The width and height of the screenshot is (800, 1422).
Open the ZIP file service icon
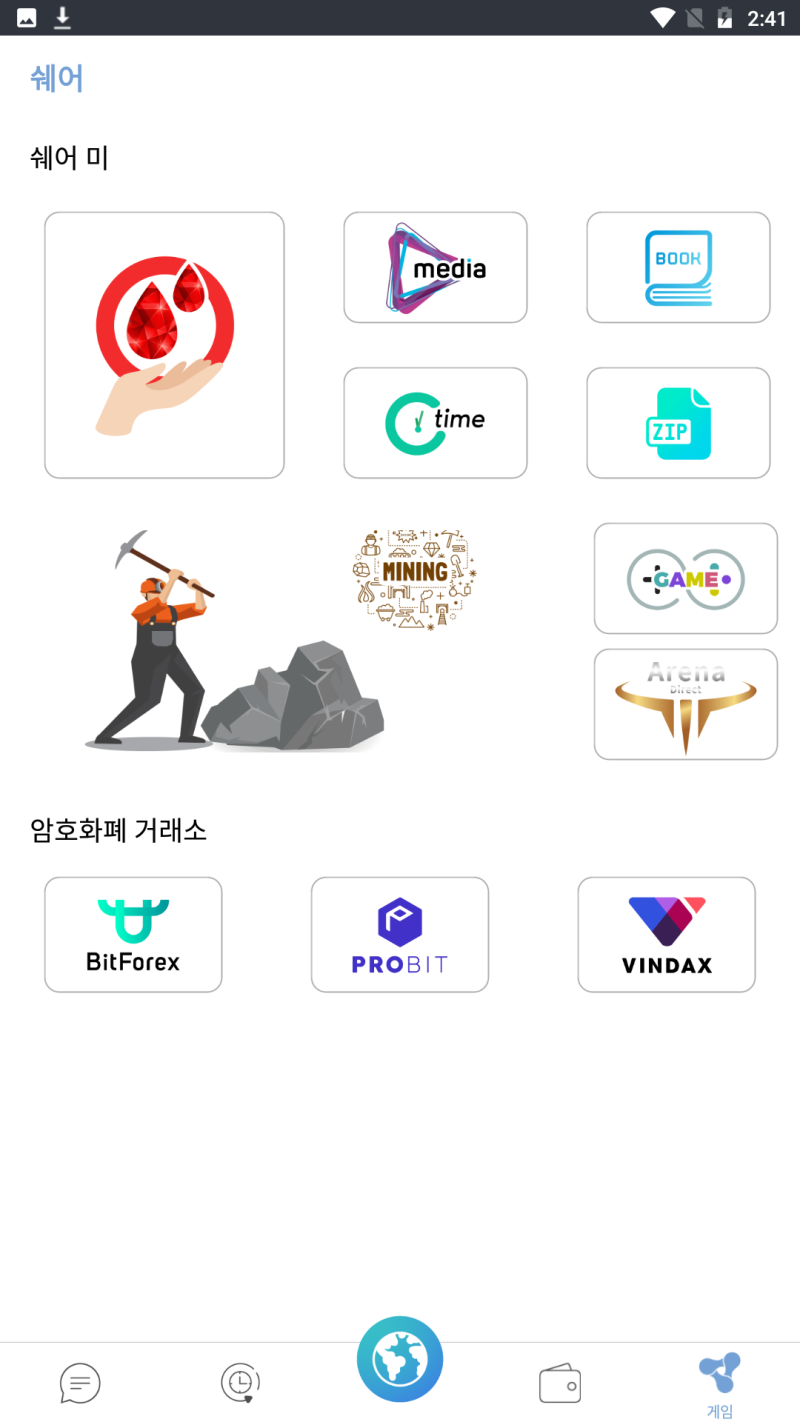point(678,422)
